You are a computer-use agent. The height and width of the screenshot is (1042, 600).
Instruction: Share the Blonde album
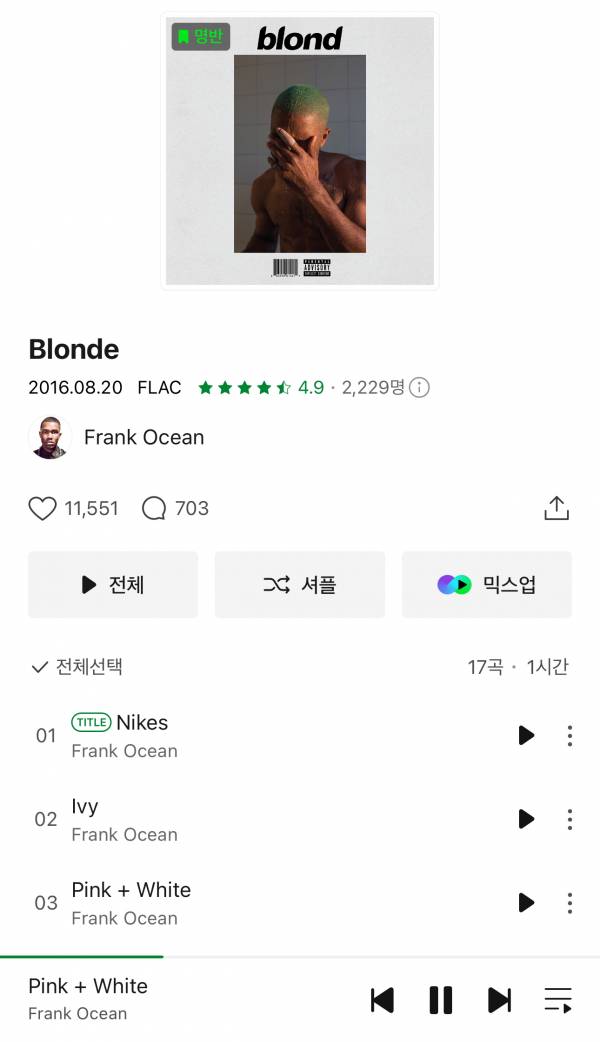[556, 508]
